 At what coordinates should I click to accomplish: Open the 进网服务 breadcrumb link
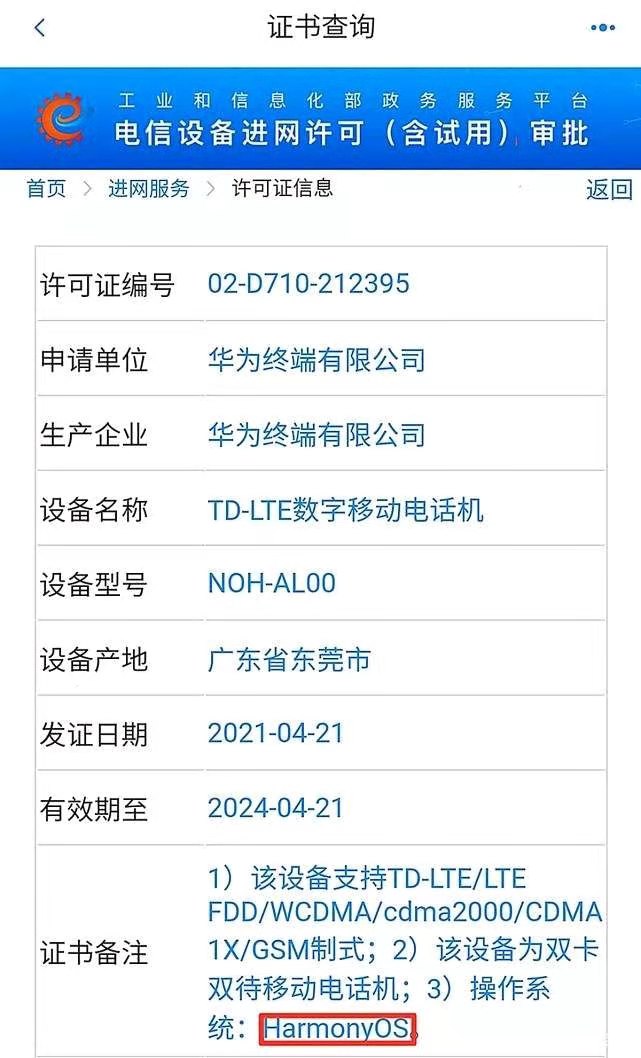(x=148, y=188)
